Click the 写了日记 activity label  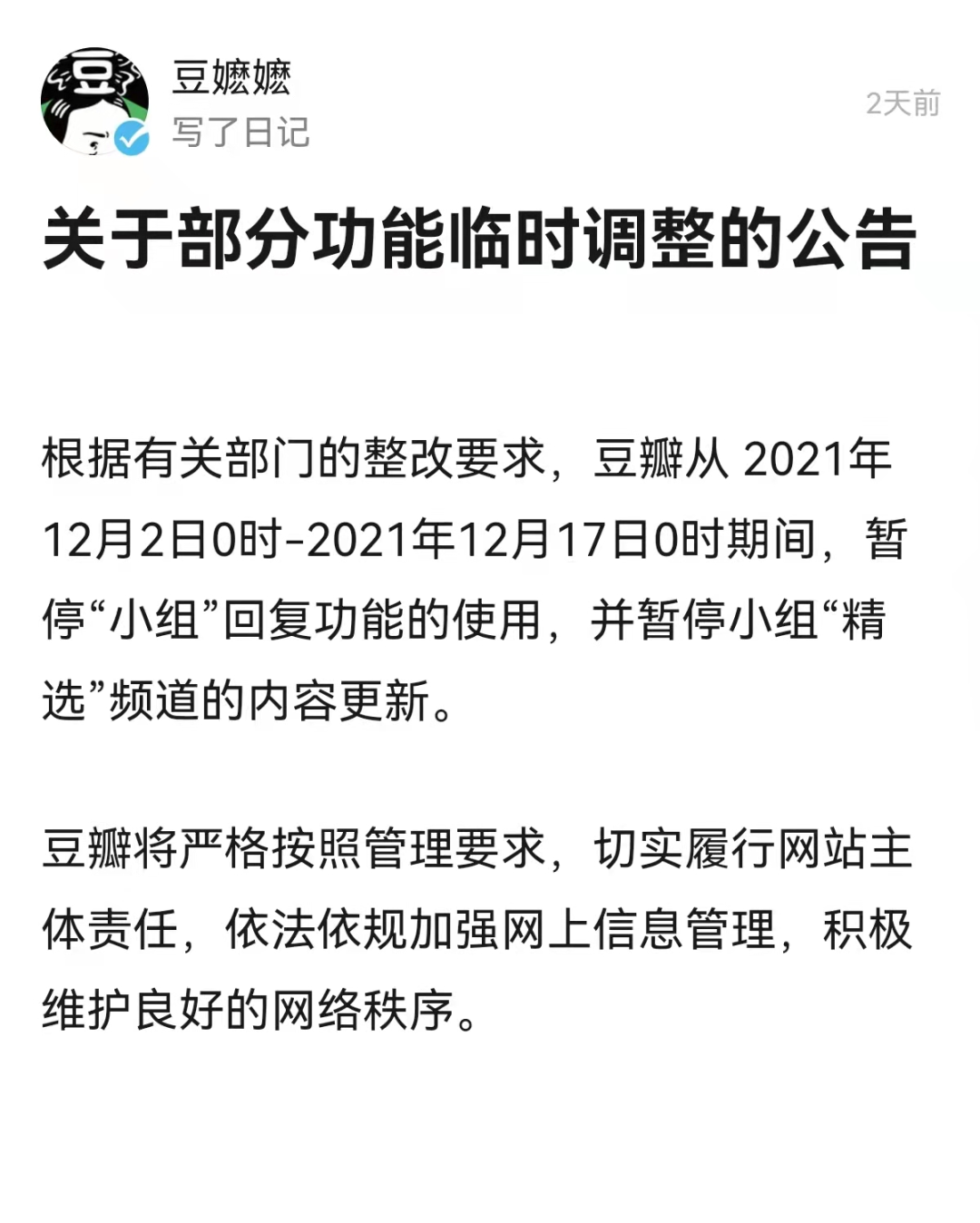click(x=240, y=132)
